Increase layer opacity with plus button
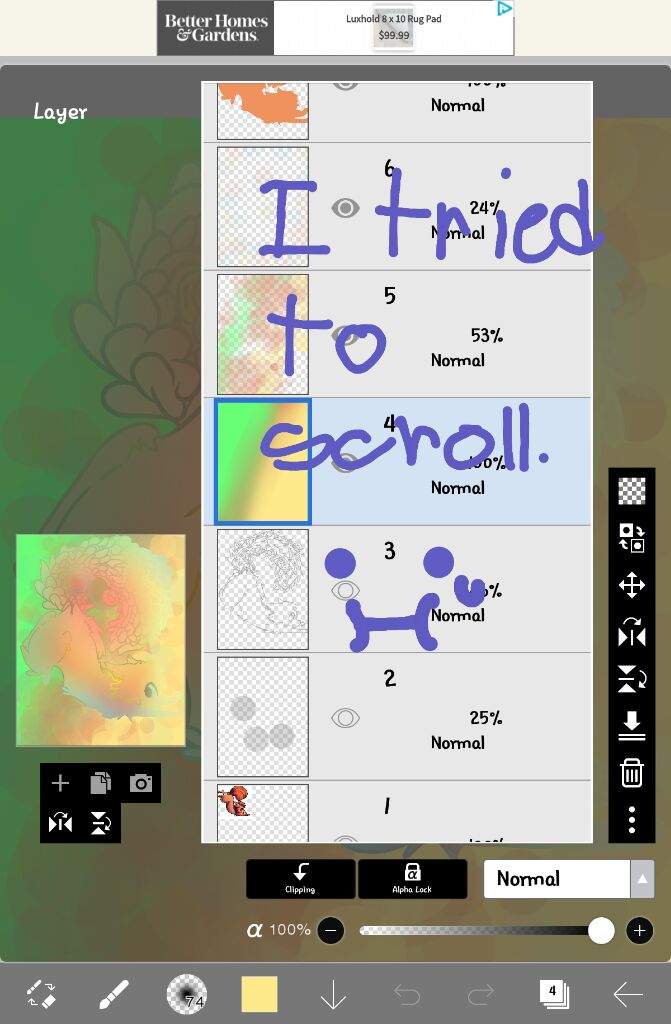 [x=639, y=931]
